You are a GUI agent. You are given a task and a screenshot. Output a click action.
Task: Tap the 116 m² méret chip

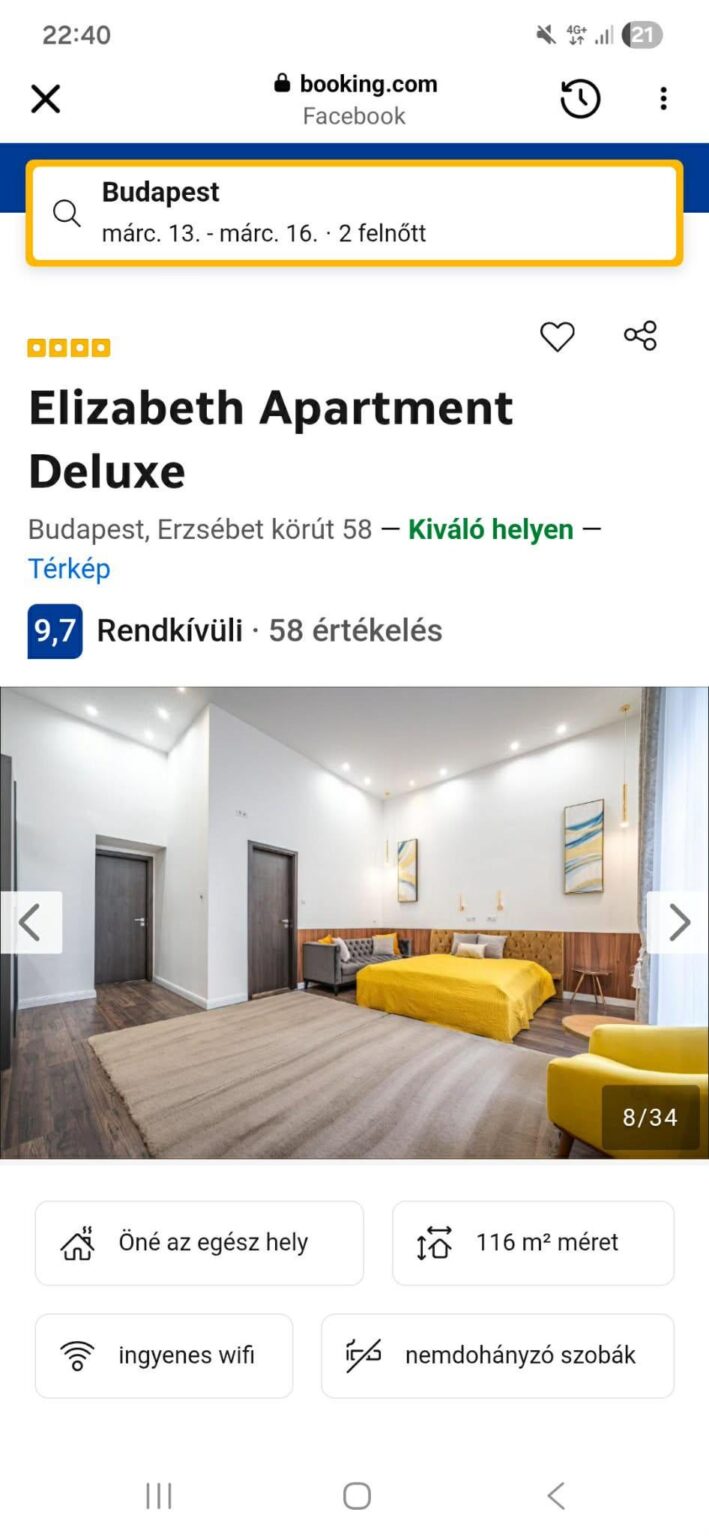(533, 1243)
